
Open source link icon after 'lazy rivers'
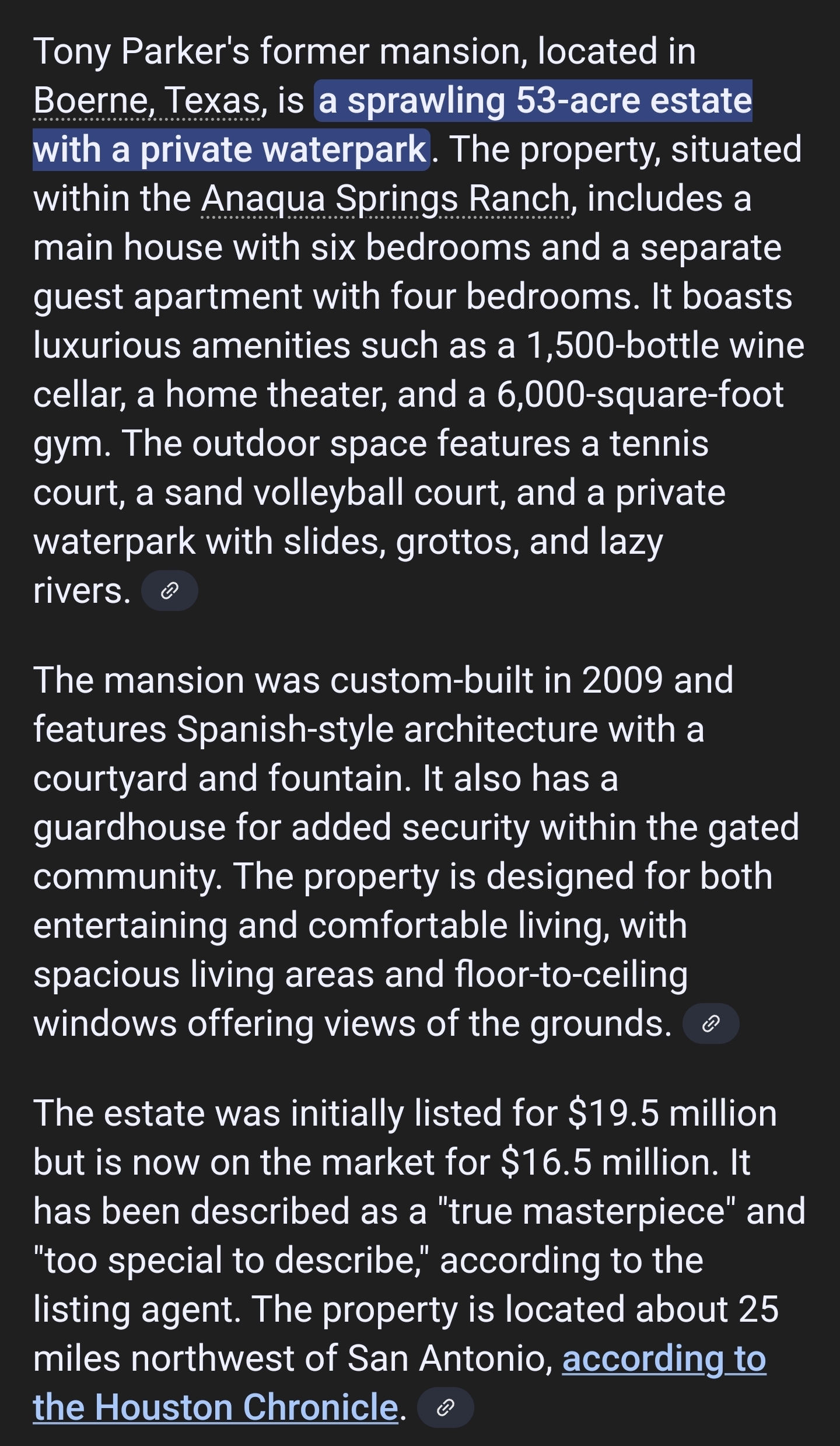pyautogui.click(x=170, y=591)
